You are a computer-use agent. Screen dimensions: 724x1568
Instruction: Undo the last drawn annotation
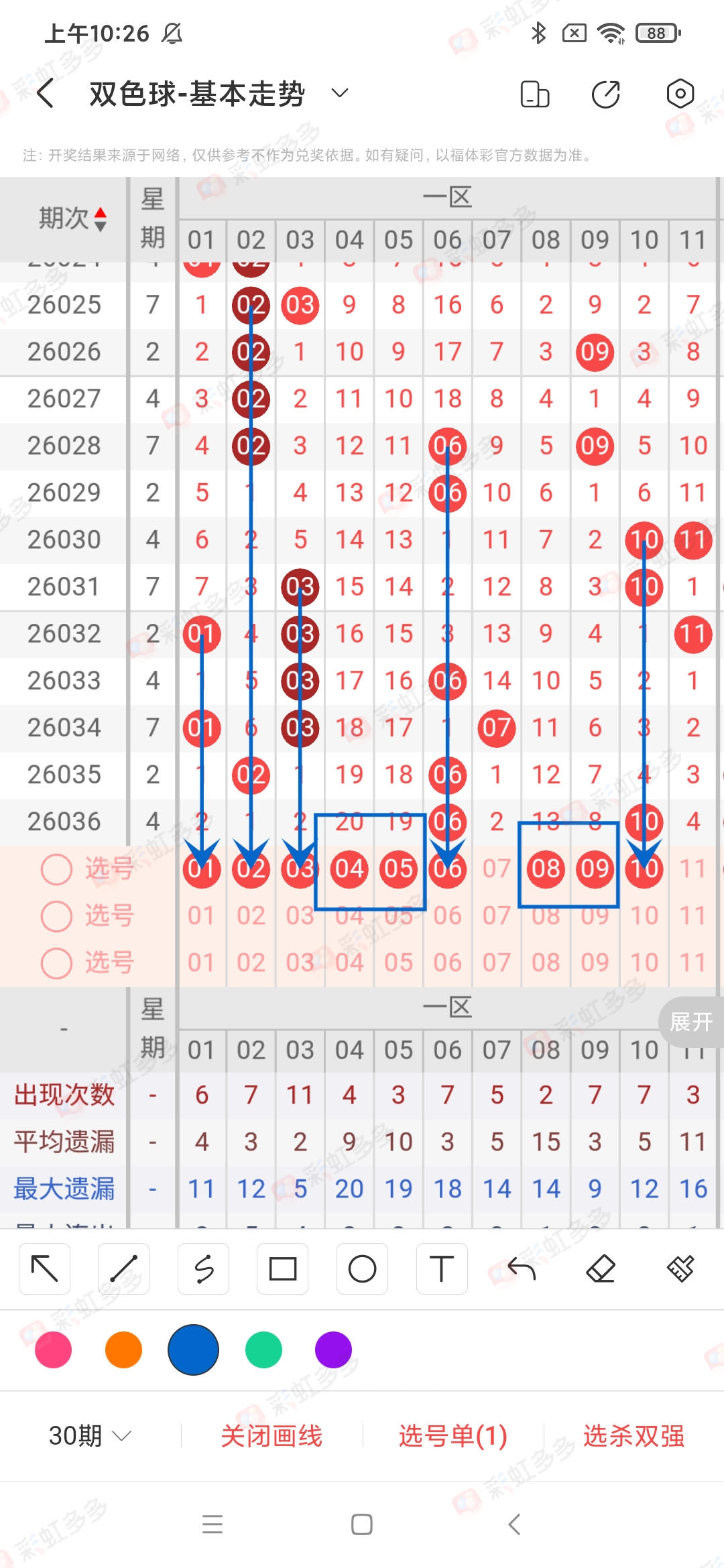pos(520,1268)
